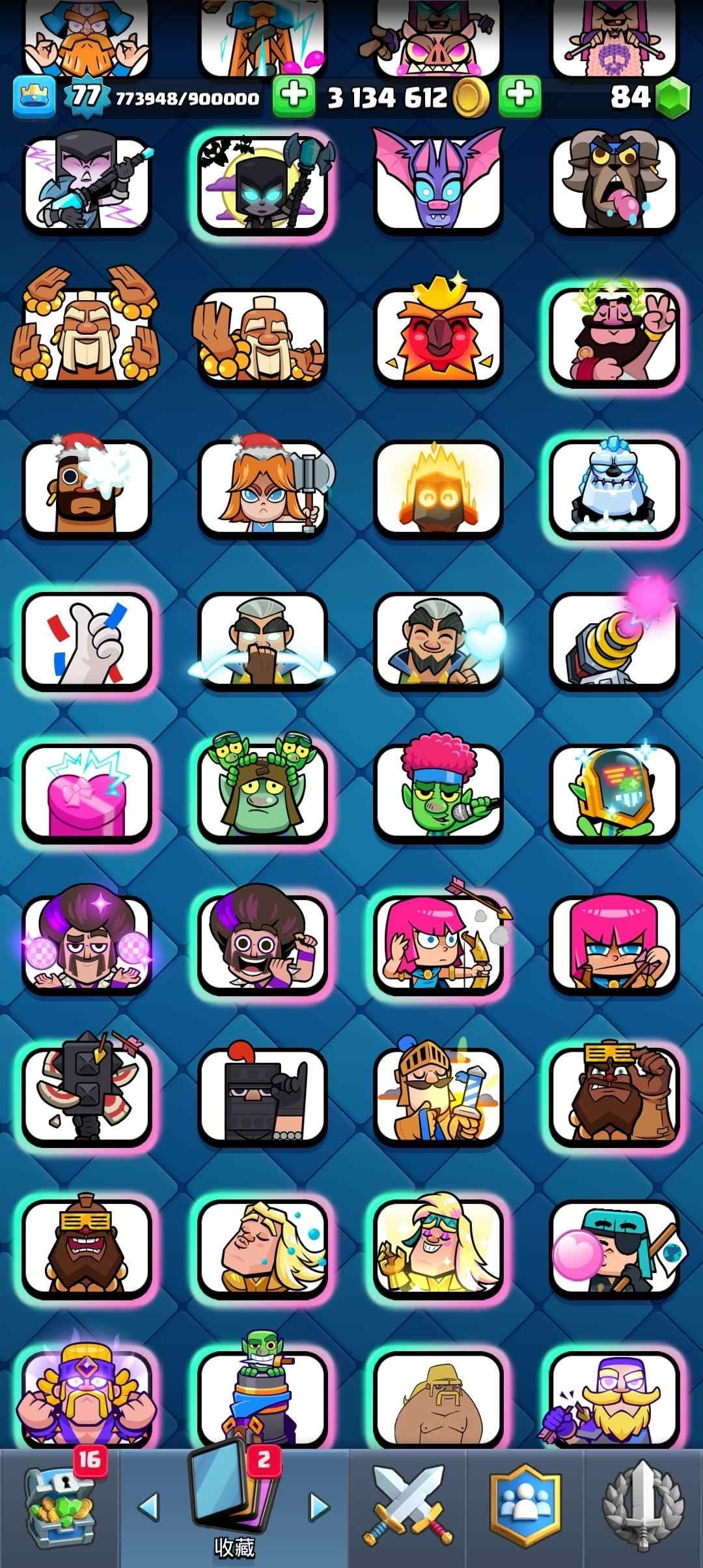Pick the fire spirit emote

pyautogui.click(x=438, y=487)
